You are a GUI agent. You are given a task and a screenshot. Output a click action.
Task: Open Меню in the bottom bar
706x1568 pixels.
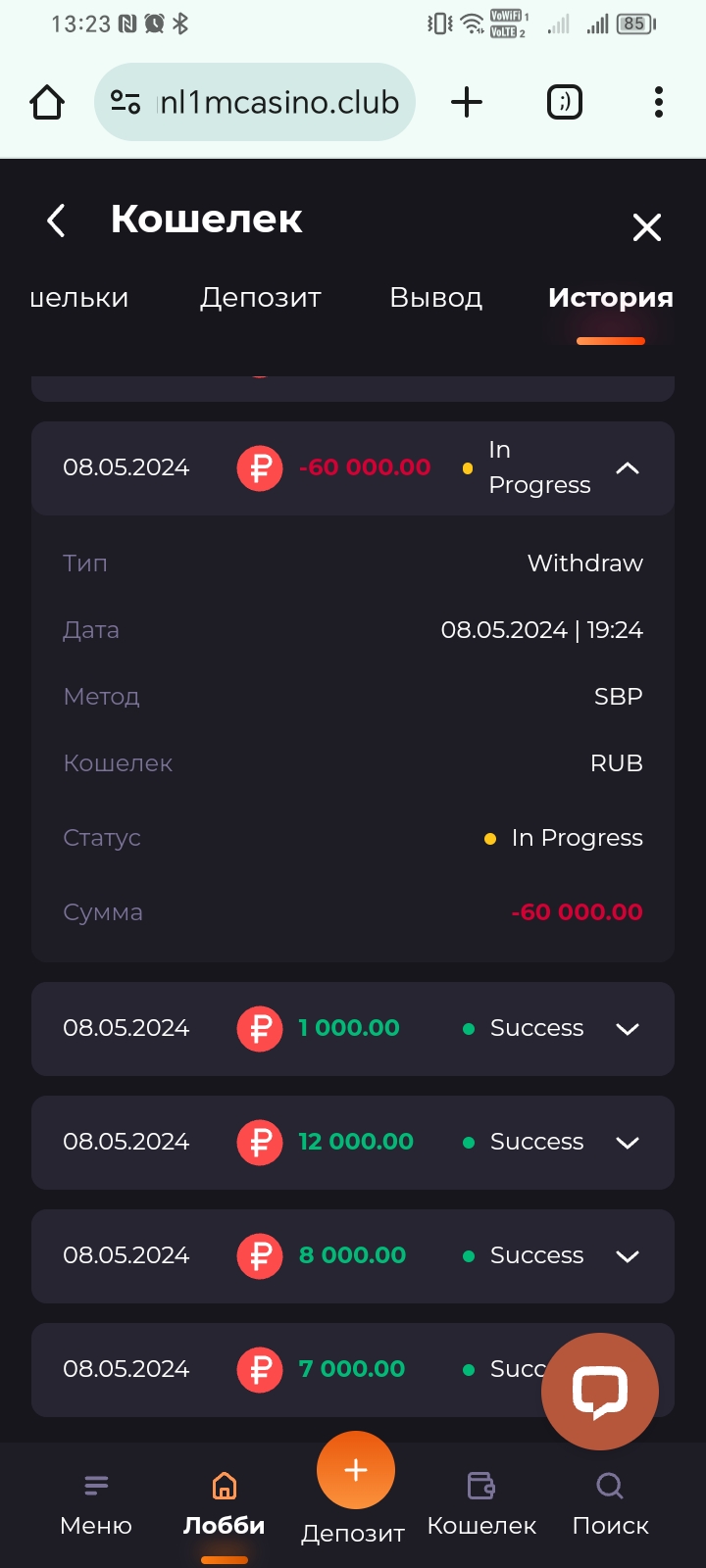(96, 1504)
